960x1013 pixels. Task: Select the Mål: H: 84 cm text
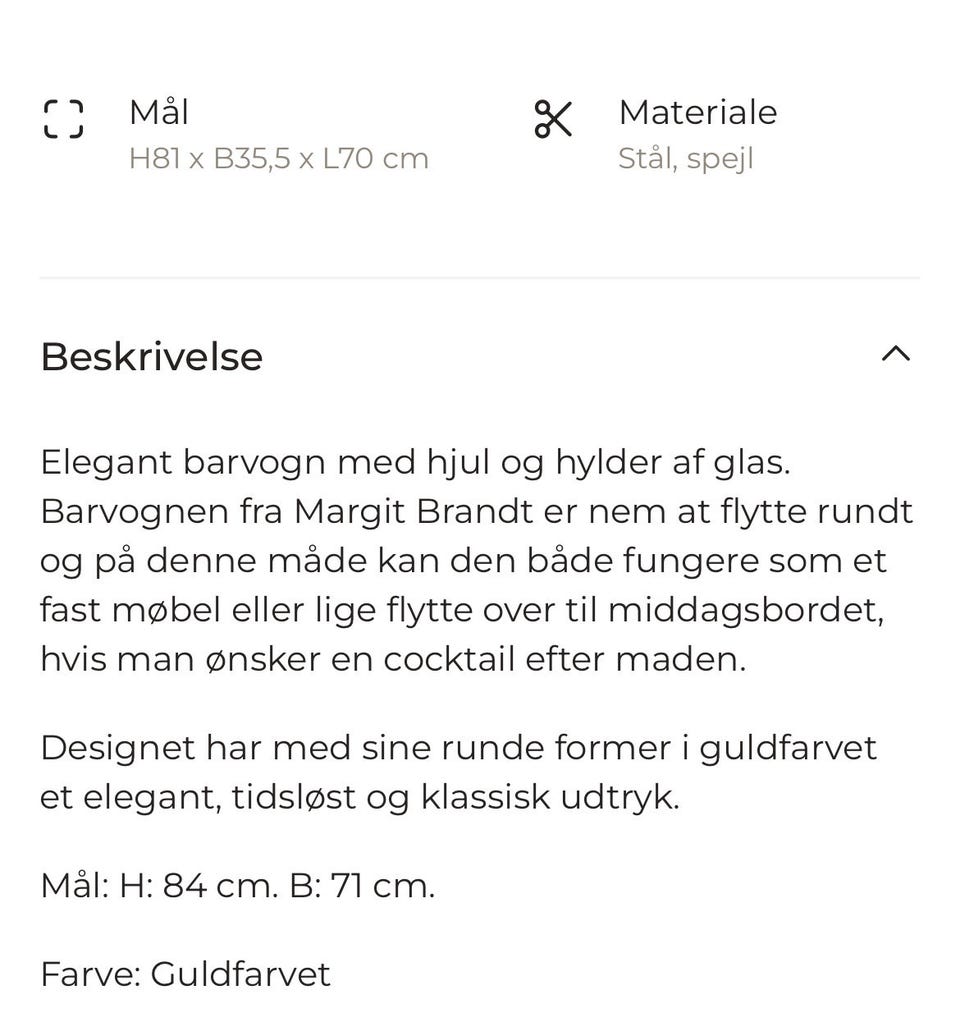237,885
